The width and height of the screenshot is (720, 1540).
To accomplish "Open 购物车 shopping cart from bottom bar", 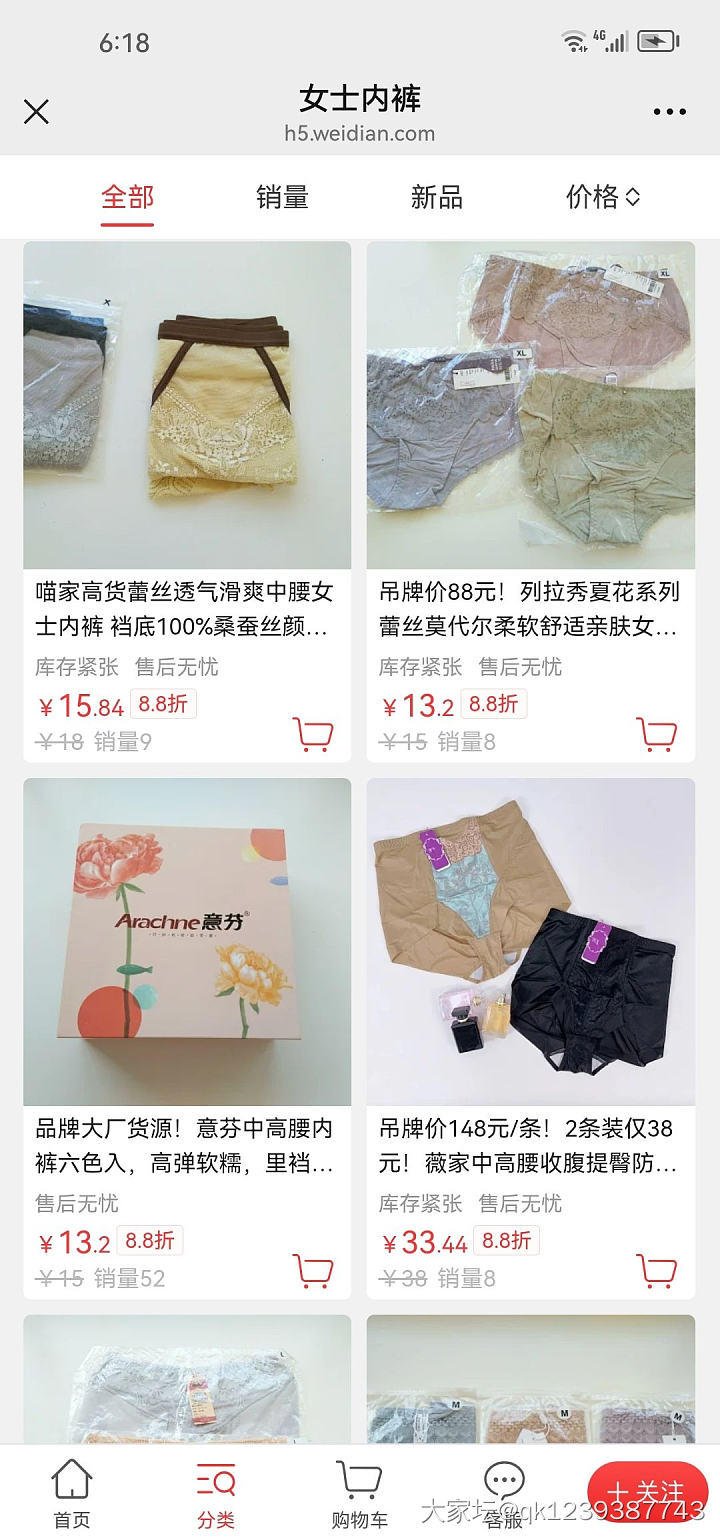I will point(358,1492).
